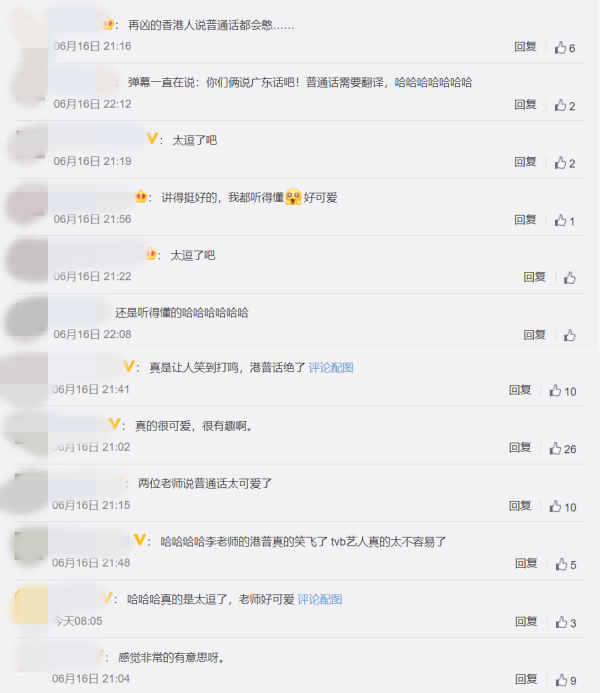Open 评论配图 in the 老师好可爱 comment
The height and width of the screenshot is (693, 600).
[320, 599]
